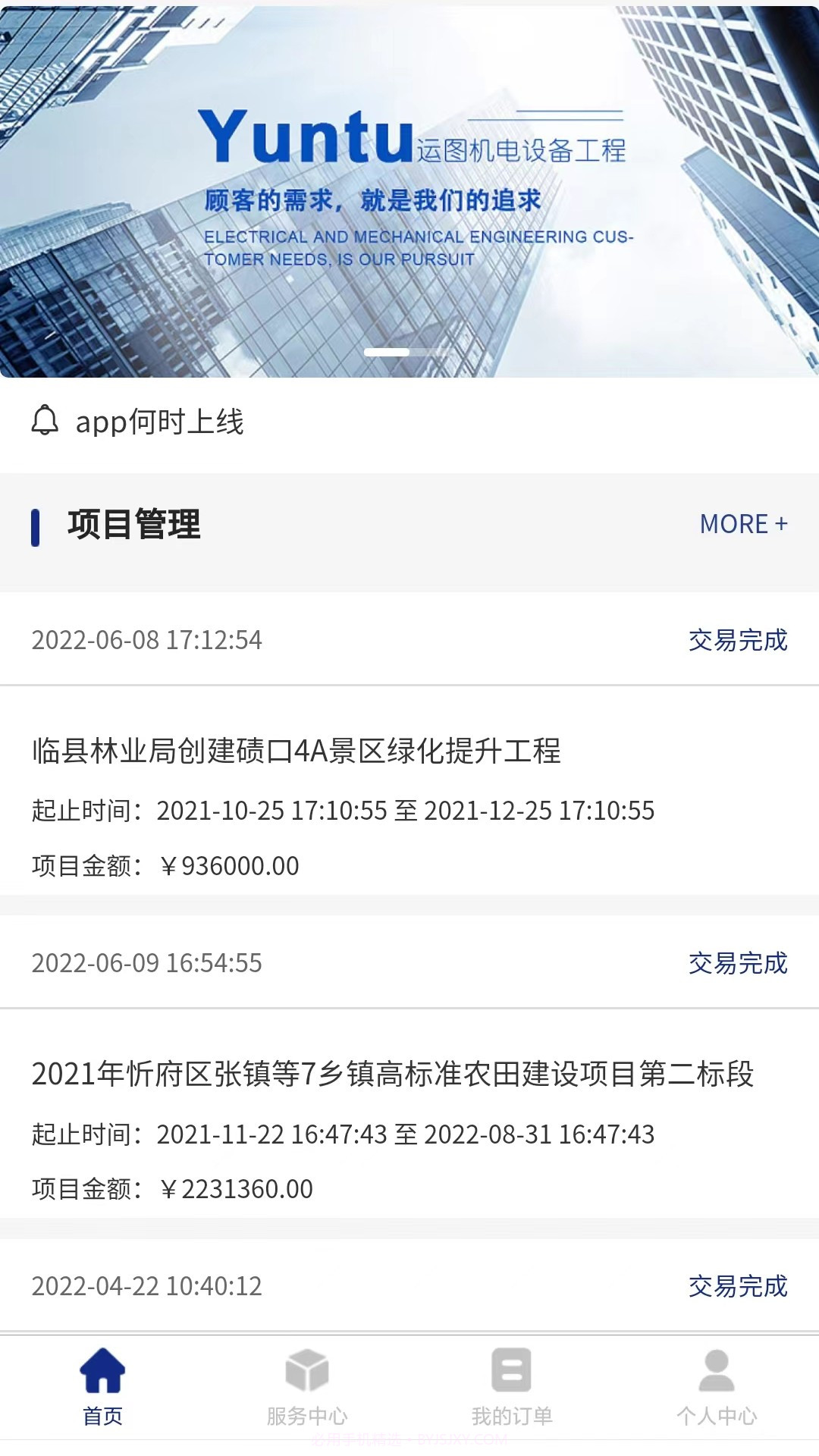Viewport: 819px width, 1456px height.
Task: Select 交易完成 status of the first project
Action: click(737, 641)
